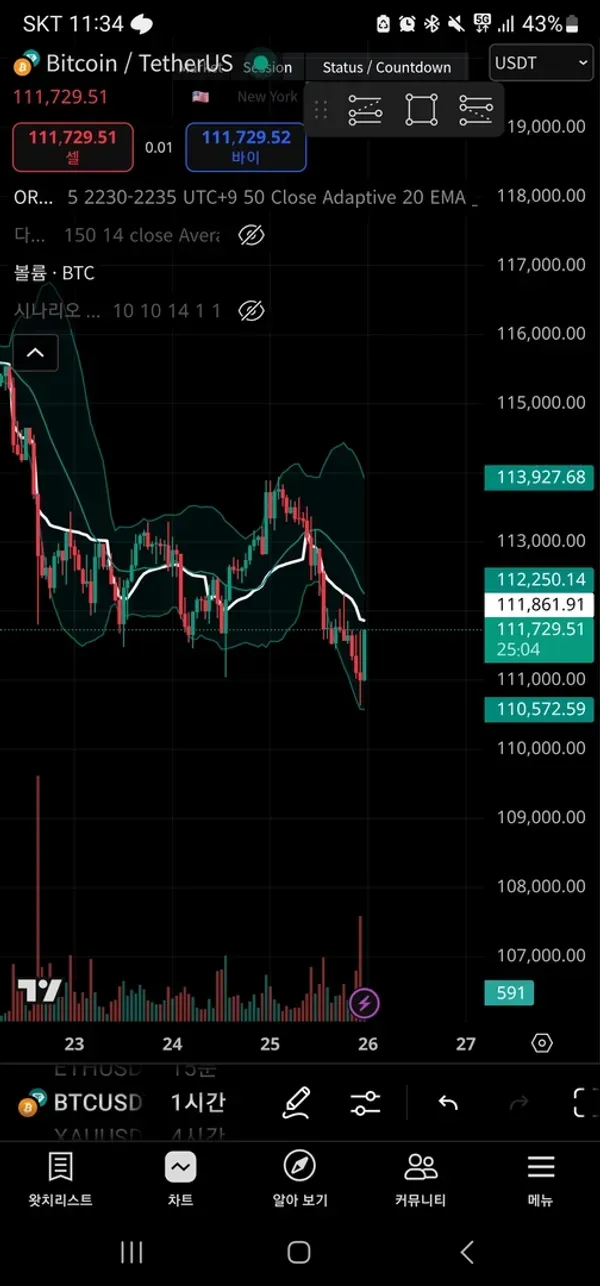The height and width of the screenshot is (1286, 600).
Task: Toggle visibility of the 150 14 close indicator
Action: [251, 235]
